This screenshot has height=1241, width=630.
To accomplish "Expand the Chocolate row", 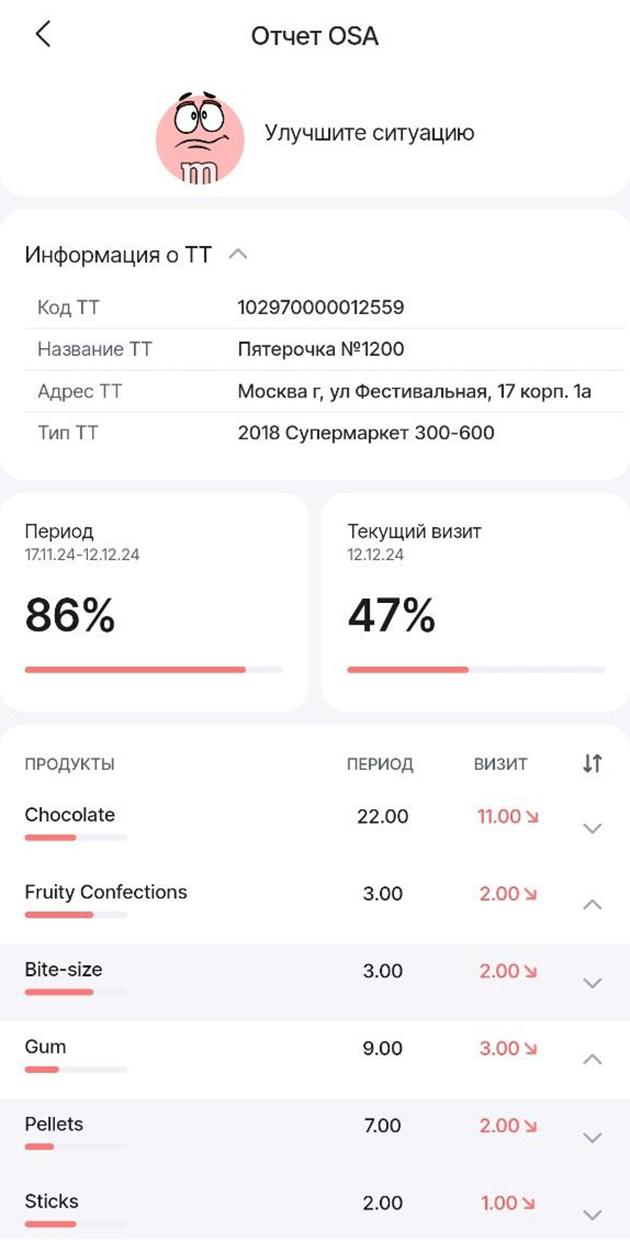I will 592,828.
